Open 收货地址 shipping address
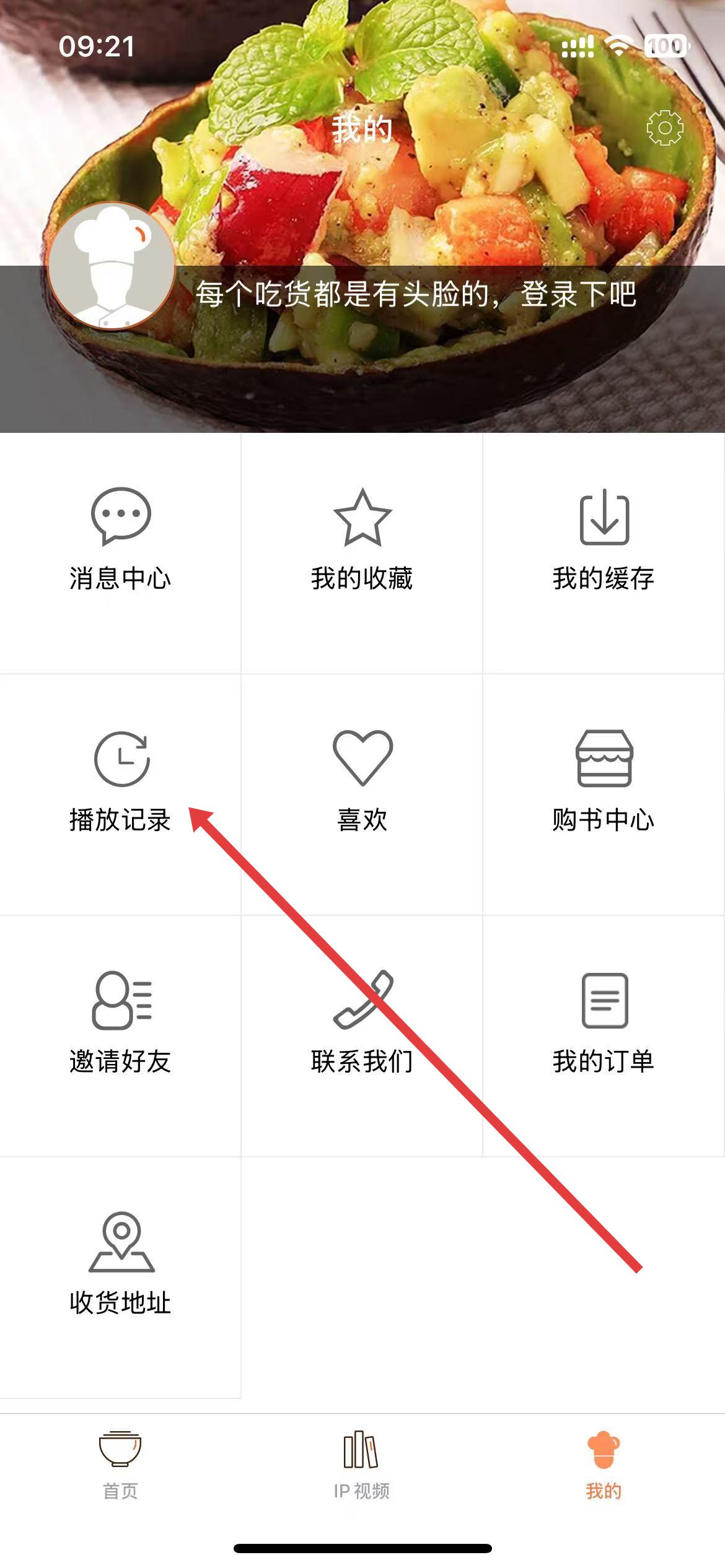This screenshot has width=725, height=1568. [x=120, y=1263]
